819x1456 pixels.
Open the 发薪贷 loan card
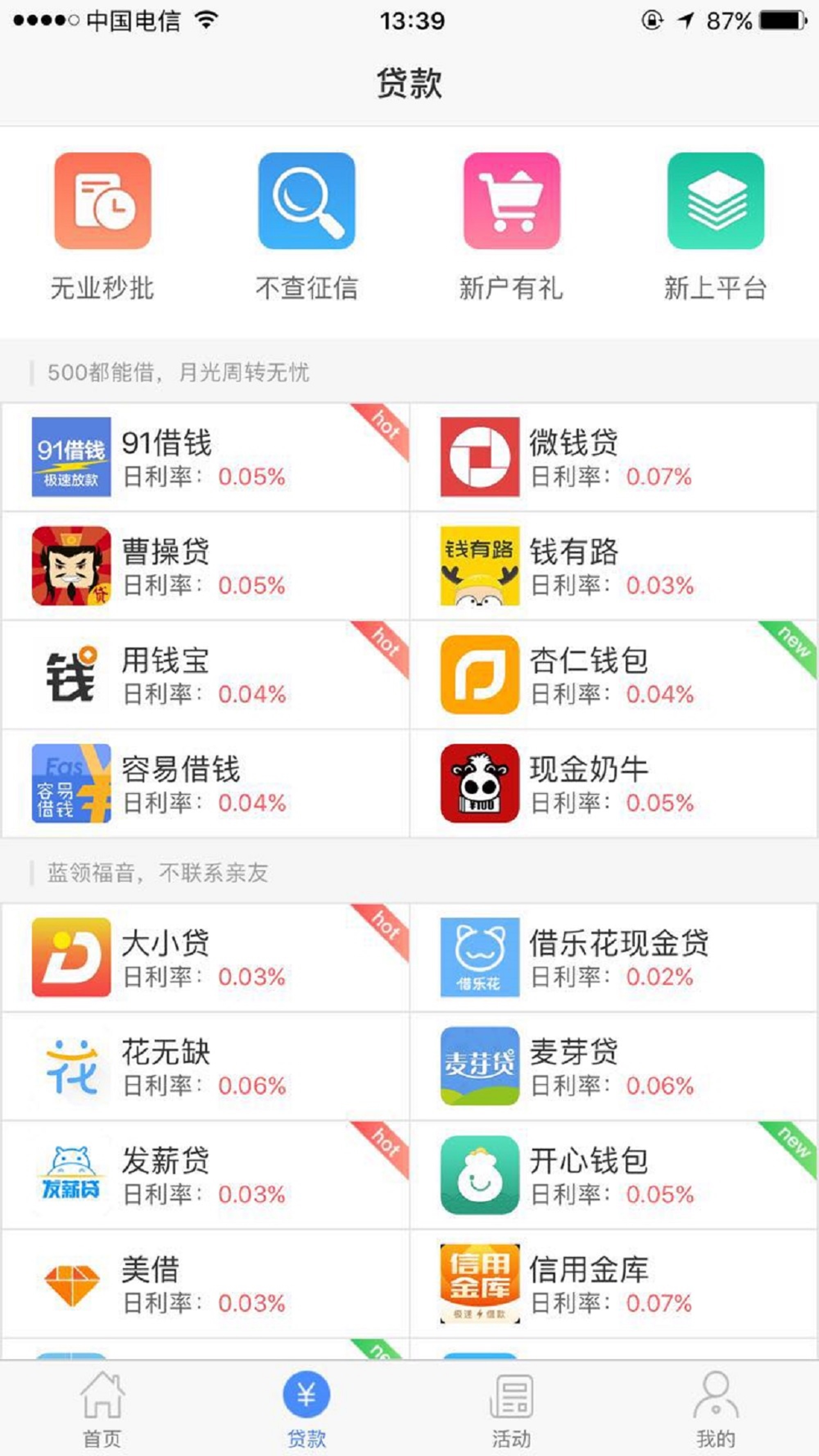206,1175
